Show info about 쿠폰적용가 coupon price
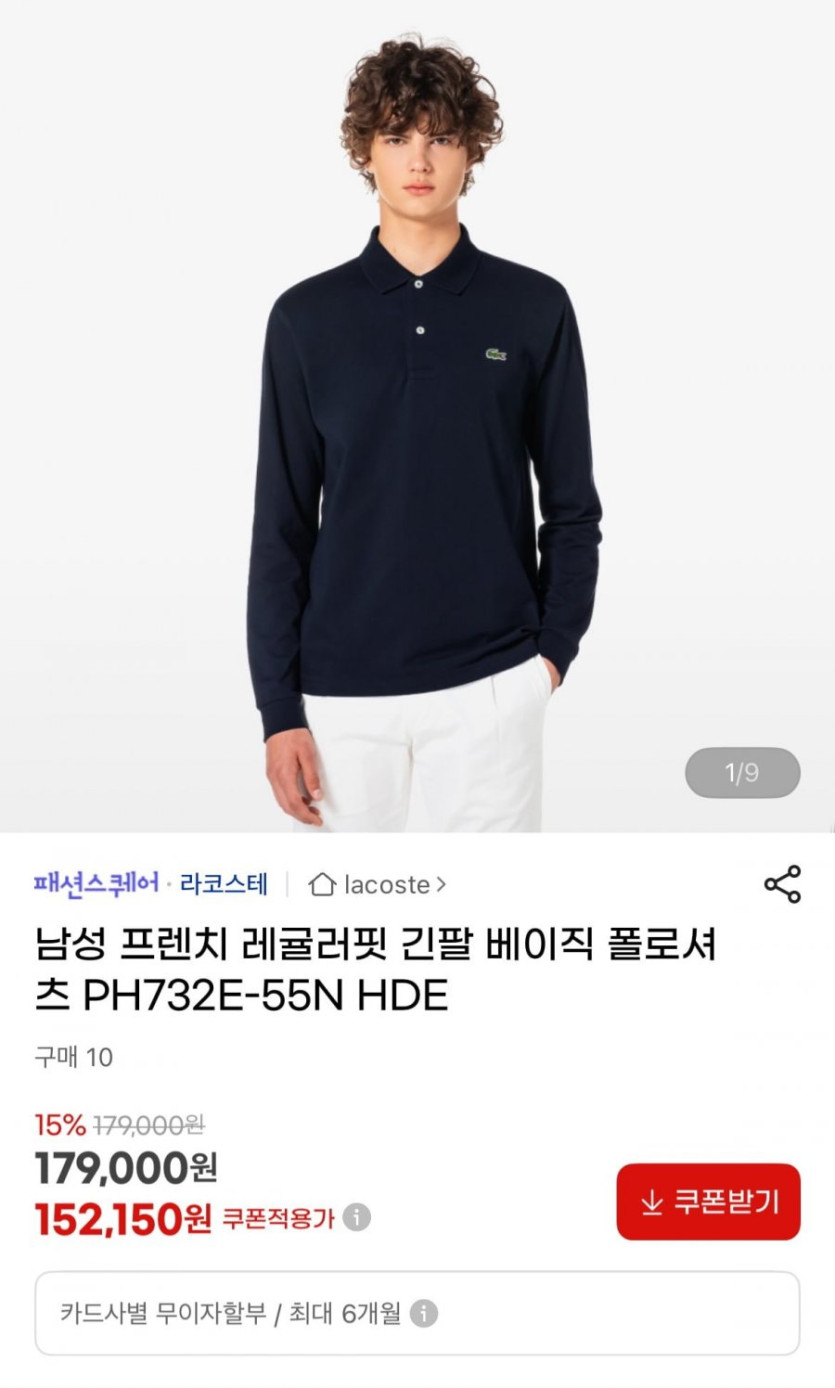Viewport: 835px width, 1388px height. point(357,1218)
